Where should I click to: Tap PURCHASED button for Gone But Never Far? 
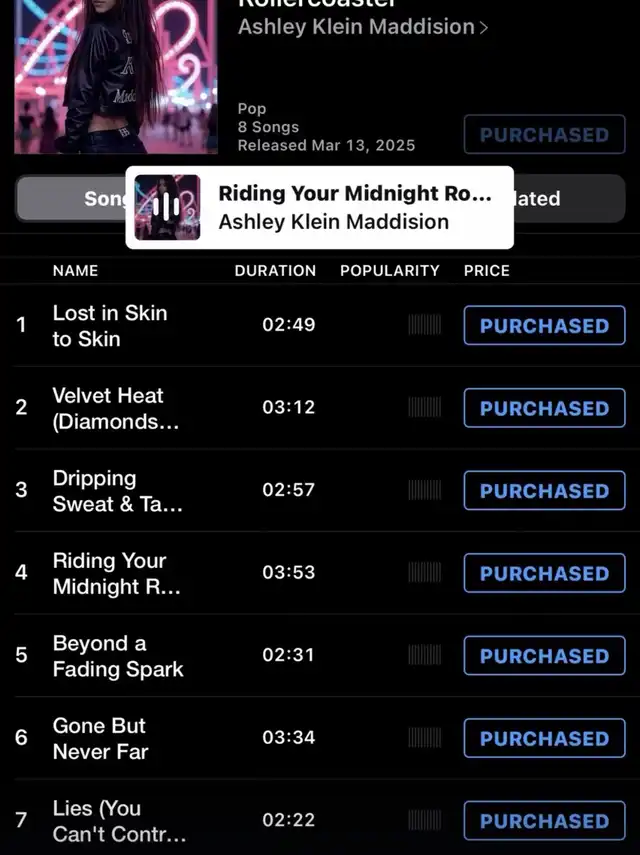click(544, 738)
